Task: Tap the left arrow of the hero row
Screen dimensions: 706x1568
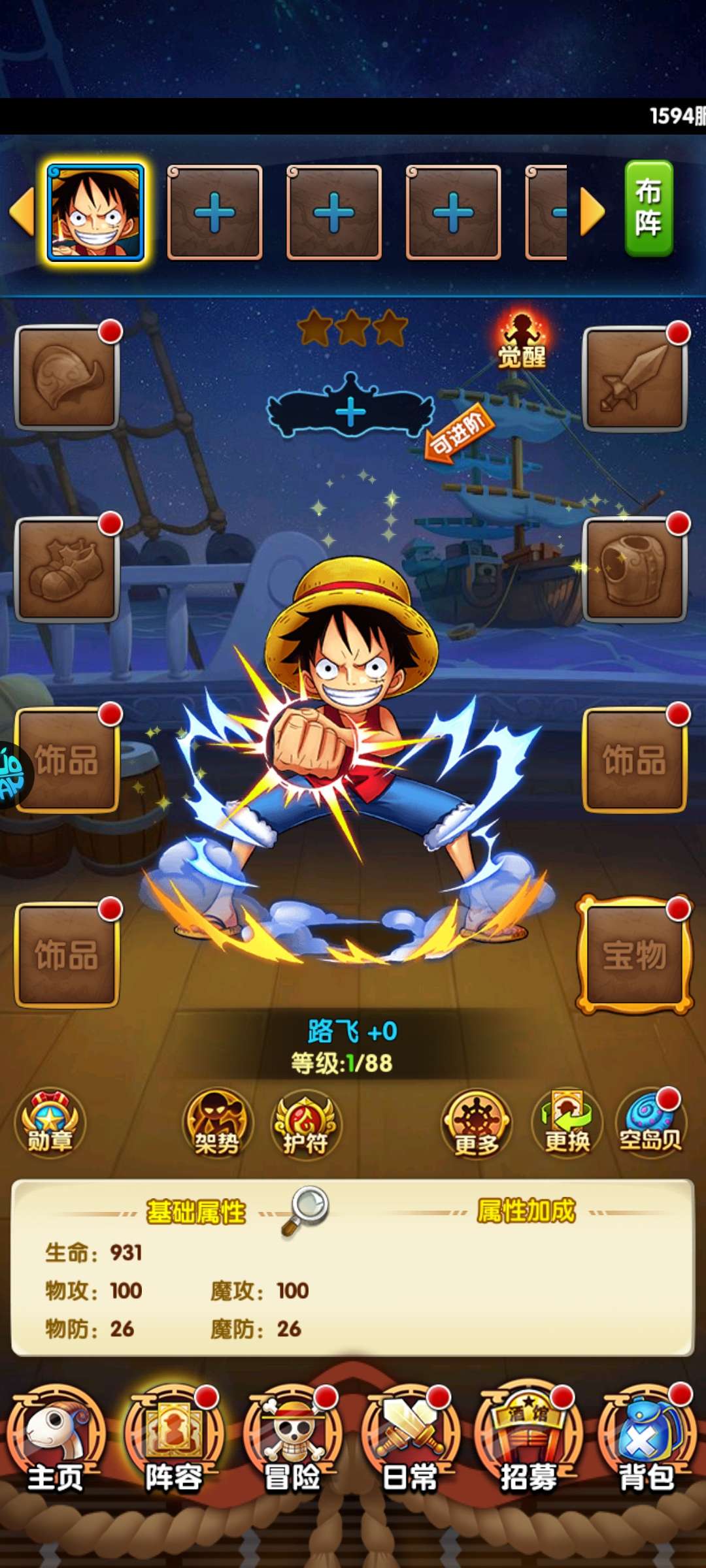Action: [x=22, y=212]
